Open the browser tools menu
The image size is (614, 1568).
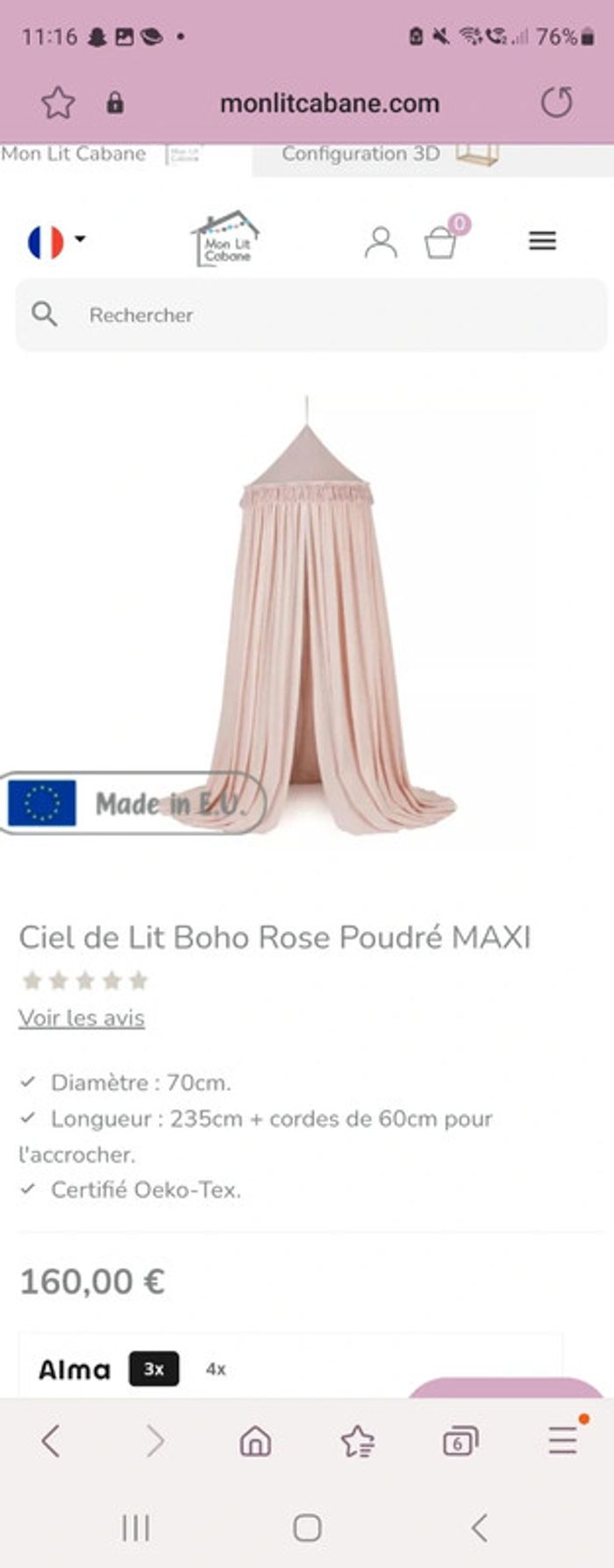point(562,1441)
